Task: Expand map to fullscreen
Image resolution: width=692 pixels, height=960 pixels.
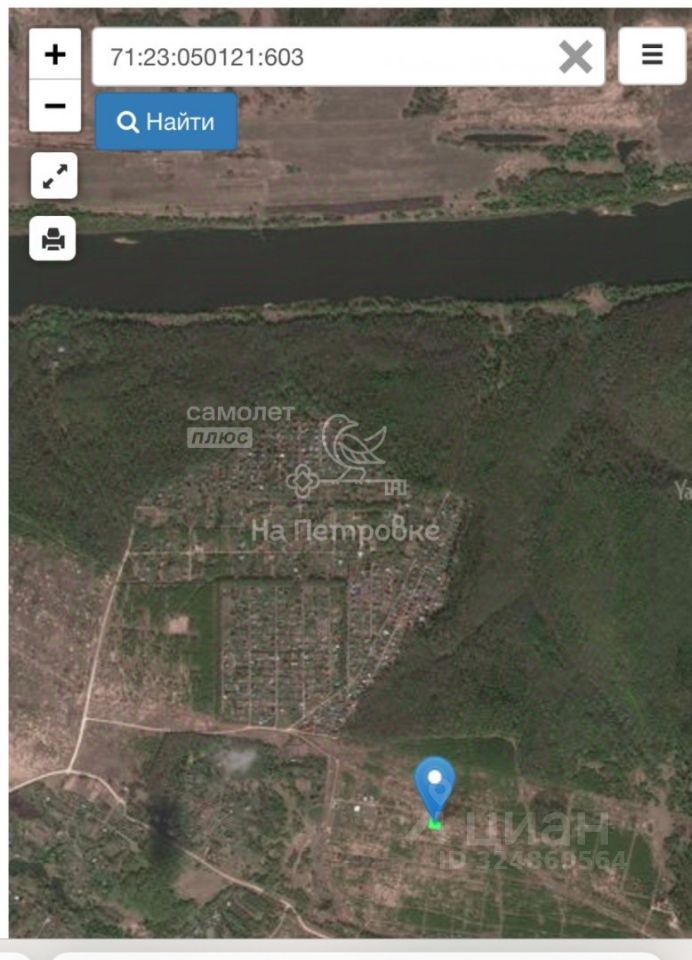Action: pyautogui.click(x=54, y=177)
